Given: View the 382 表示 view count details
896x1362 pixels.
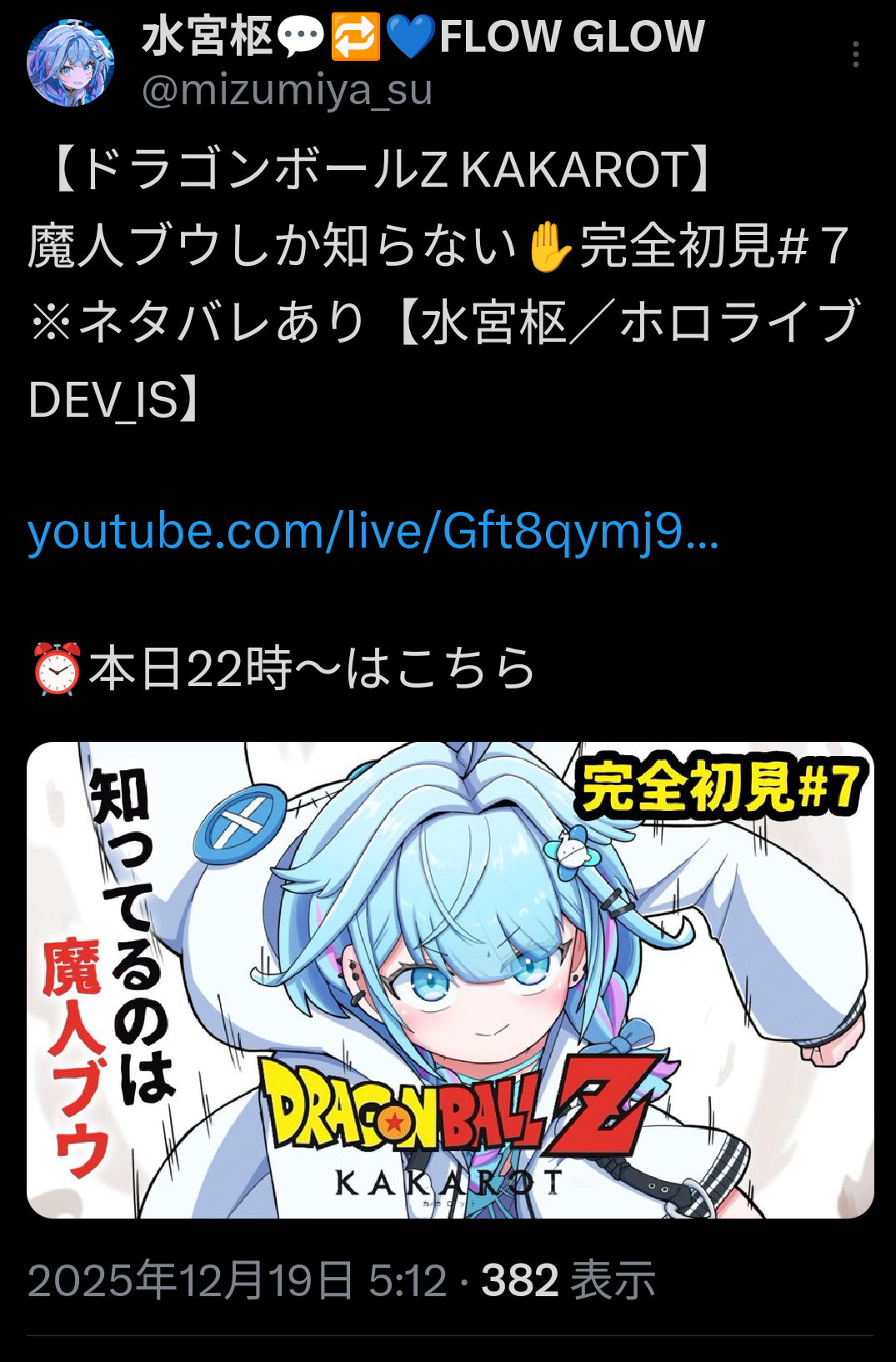Looking at the screenshot, I should tap(568, 1279).
